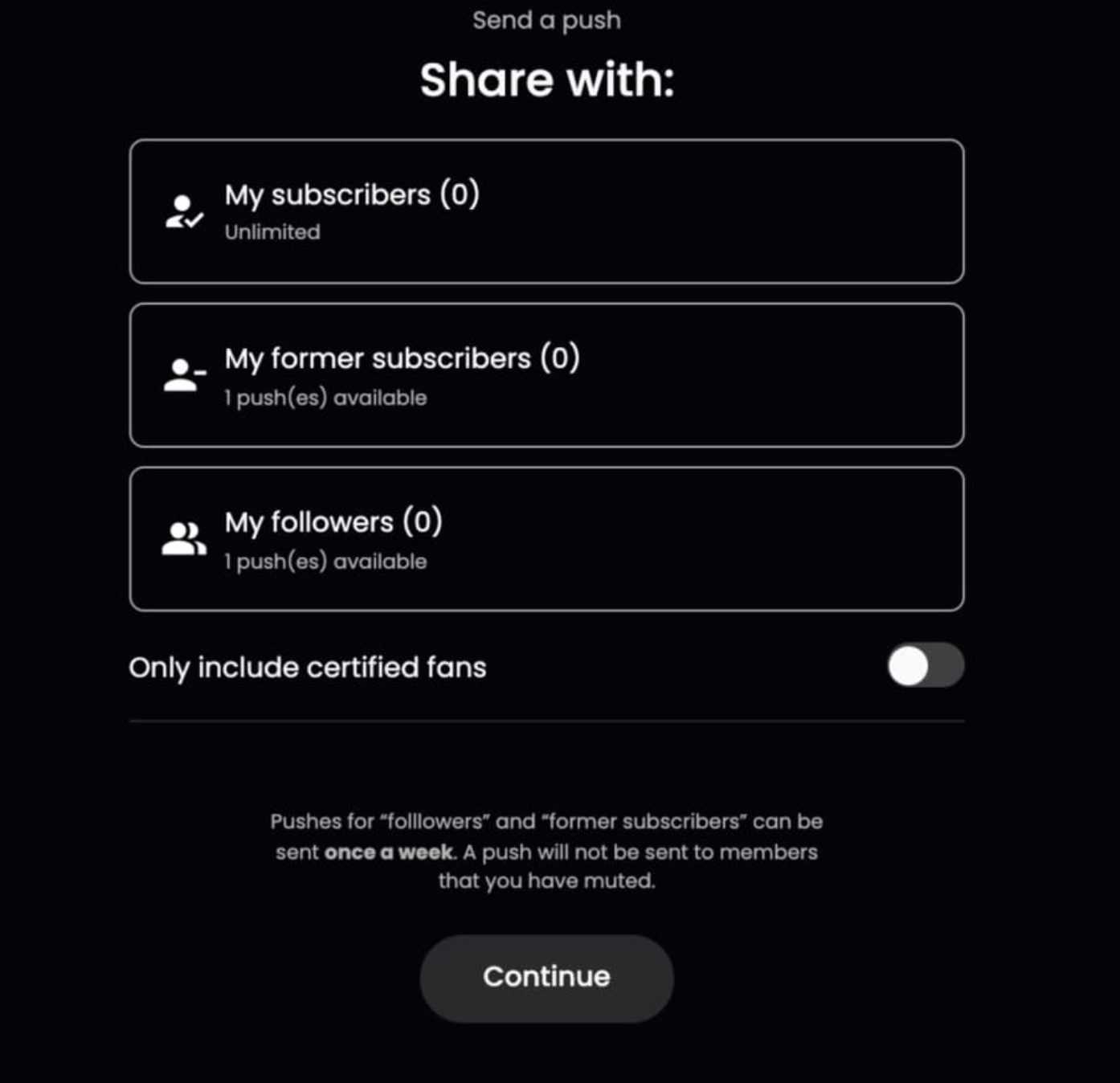Select My subscribers as push audience
The width and height of the screenshot is (1120, 1083).
pos(546,211)
